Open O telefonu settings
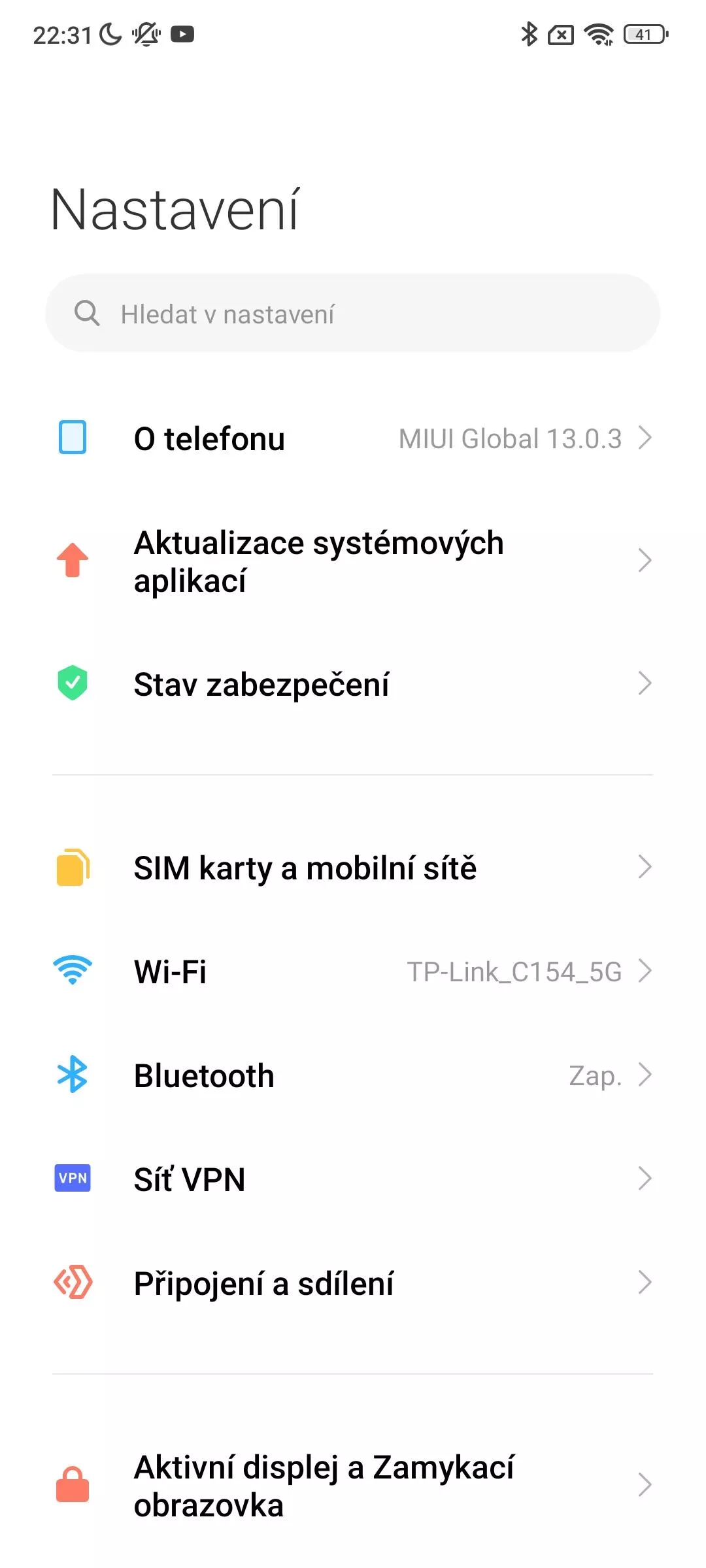706x1568 pixels. tap(352, 438)
